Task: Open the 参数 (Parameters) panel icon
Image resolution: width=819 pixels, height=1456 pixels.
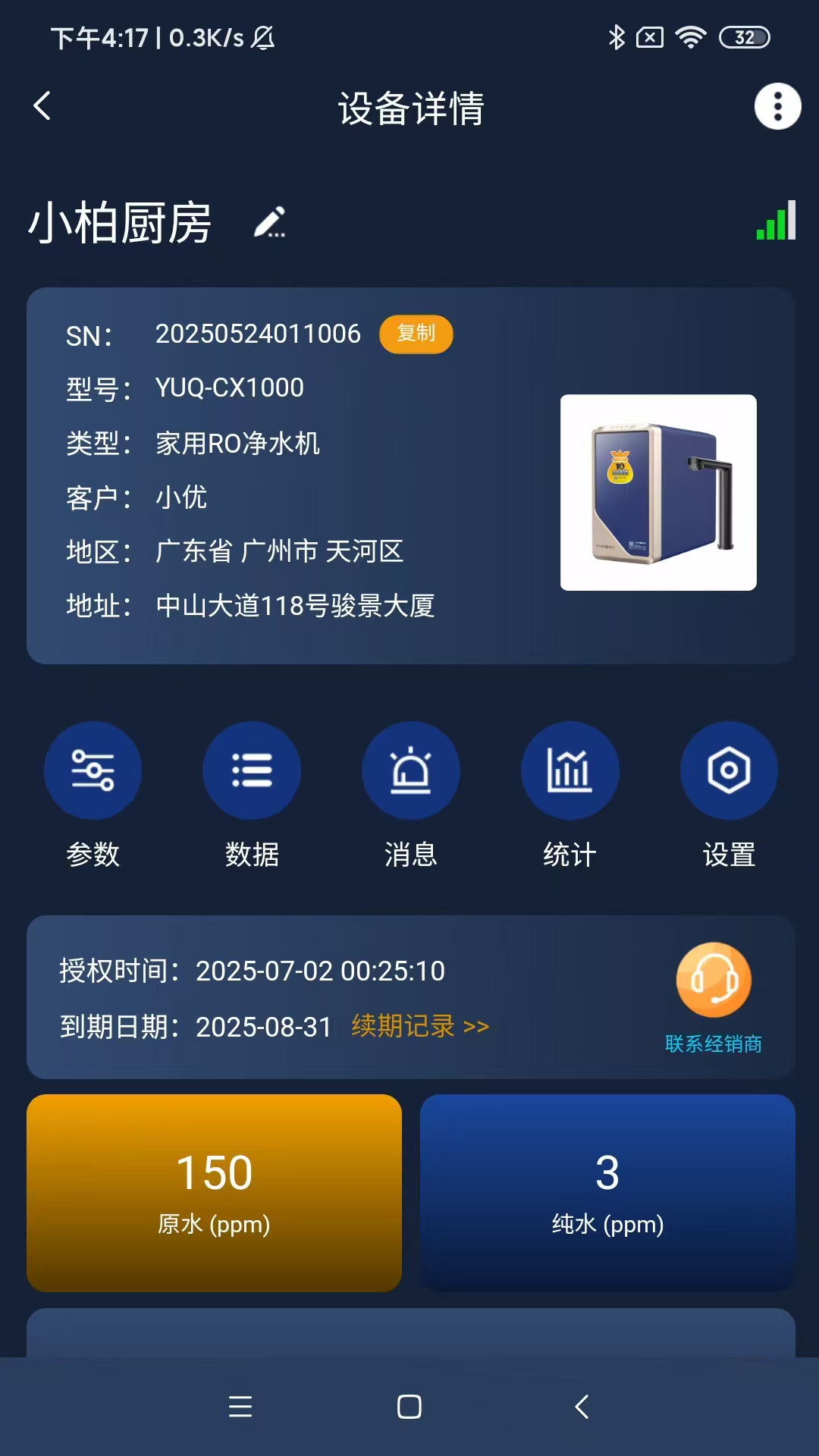Action: pyautogui.click(x=93, y=770)
